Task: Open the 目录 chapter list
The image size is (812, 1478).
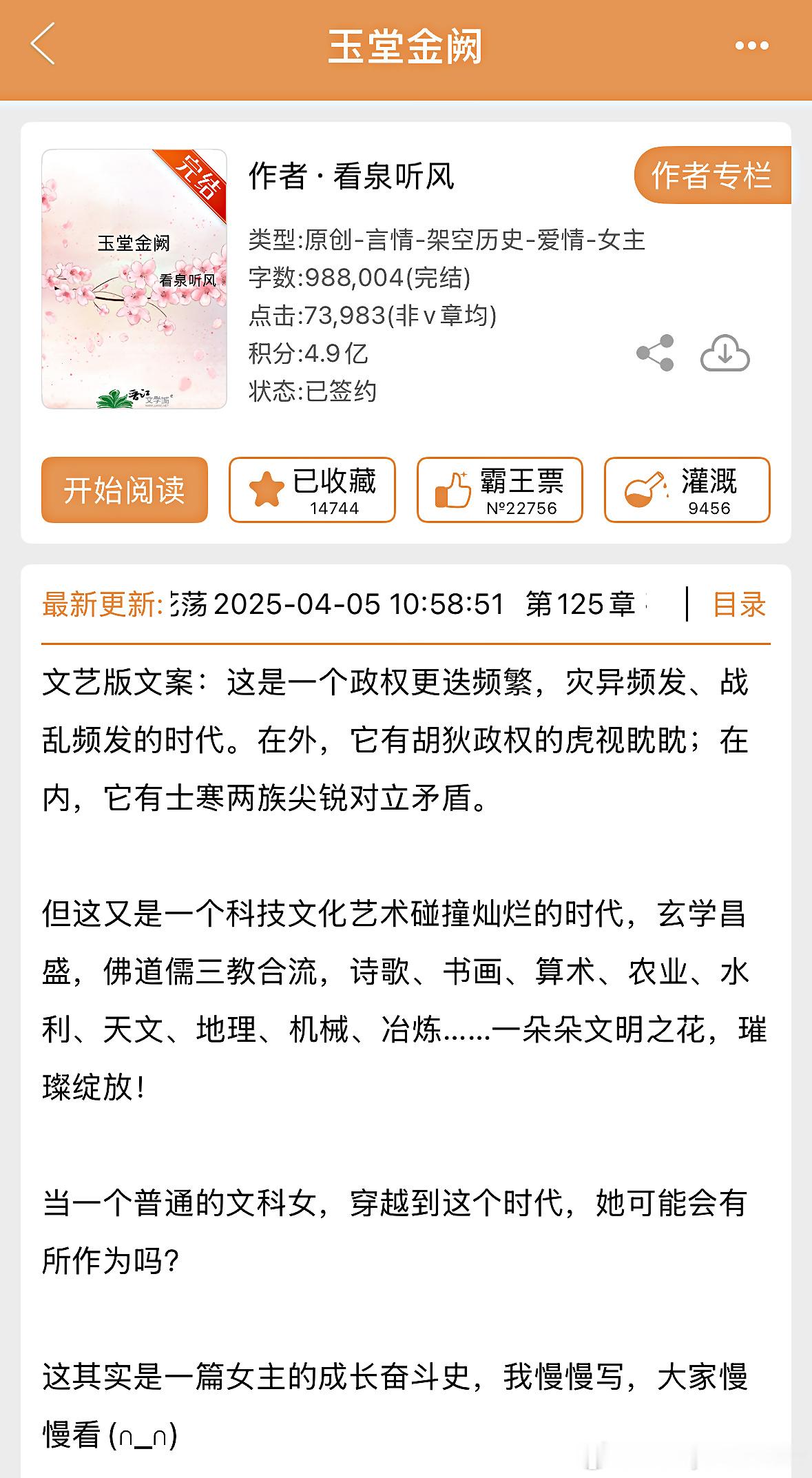Action: coord(739,605)
